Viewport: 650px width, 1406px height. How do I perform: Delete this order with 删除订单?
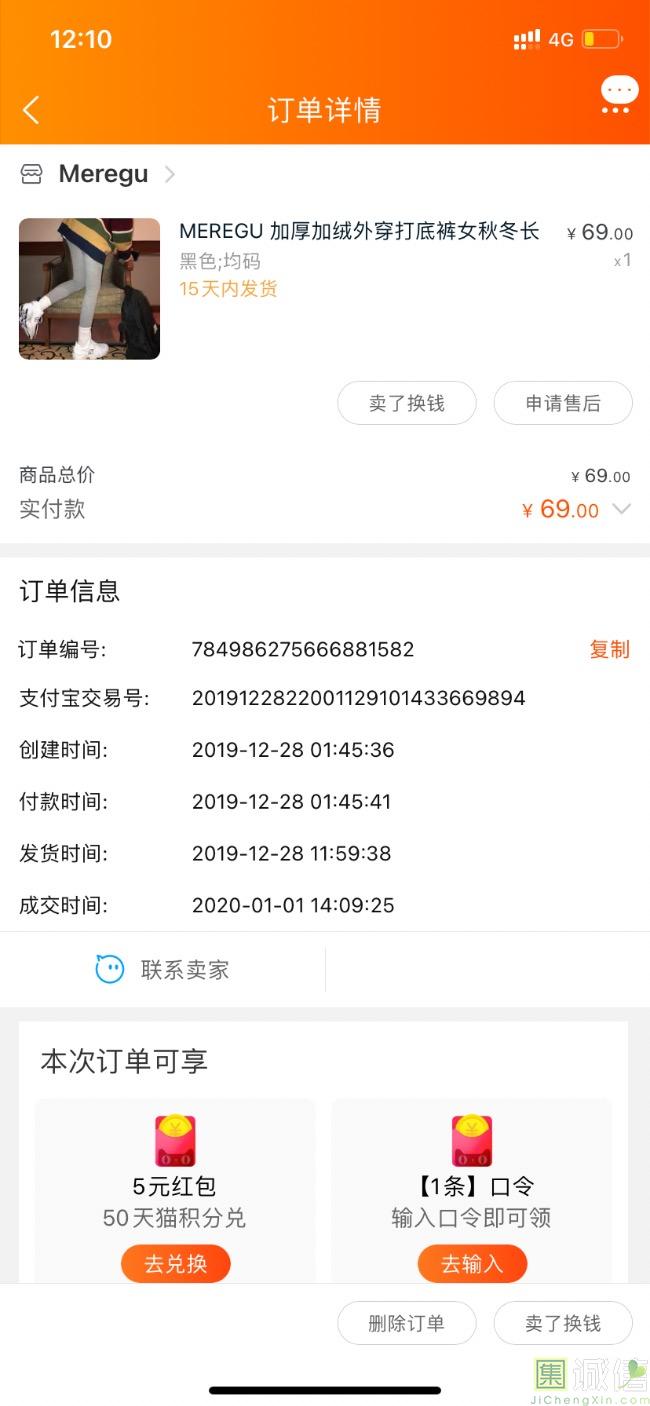(406, 1323)
